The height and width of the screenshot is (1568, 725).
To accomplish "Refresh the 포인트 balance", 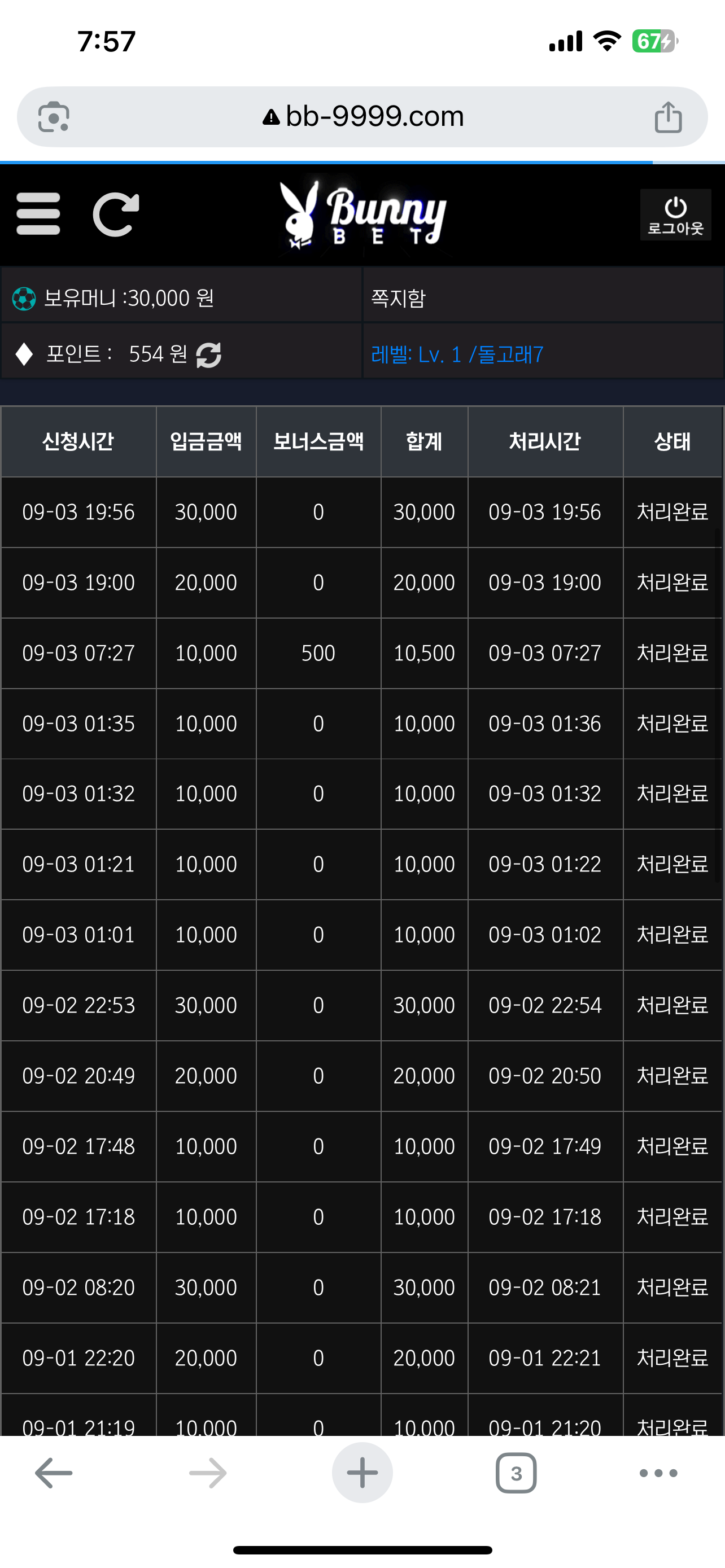I will click(x=209, y=355).
